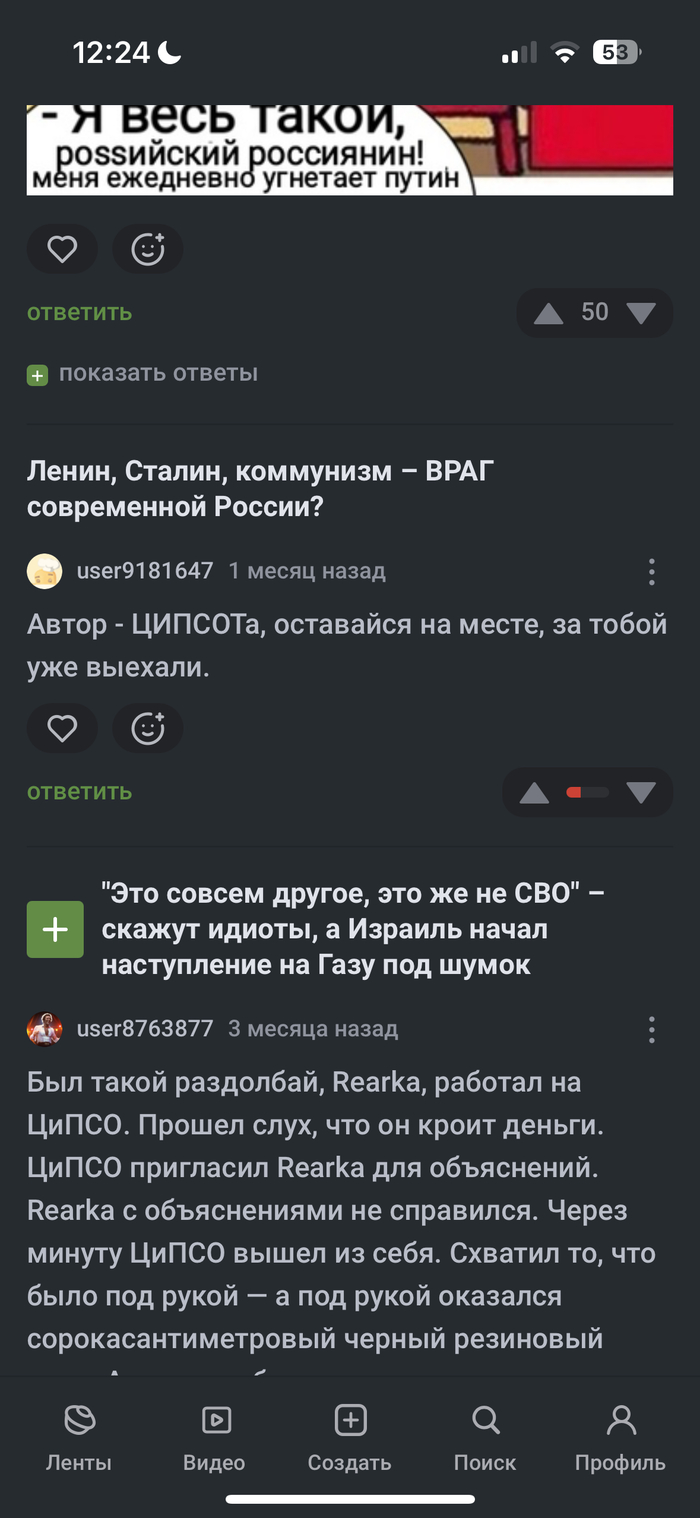
Task: Expand the green plus next to Израиль post
Action: (x=55, y=929)
